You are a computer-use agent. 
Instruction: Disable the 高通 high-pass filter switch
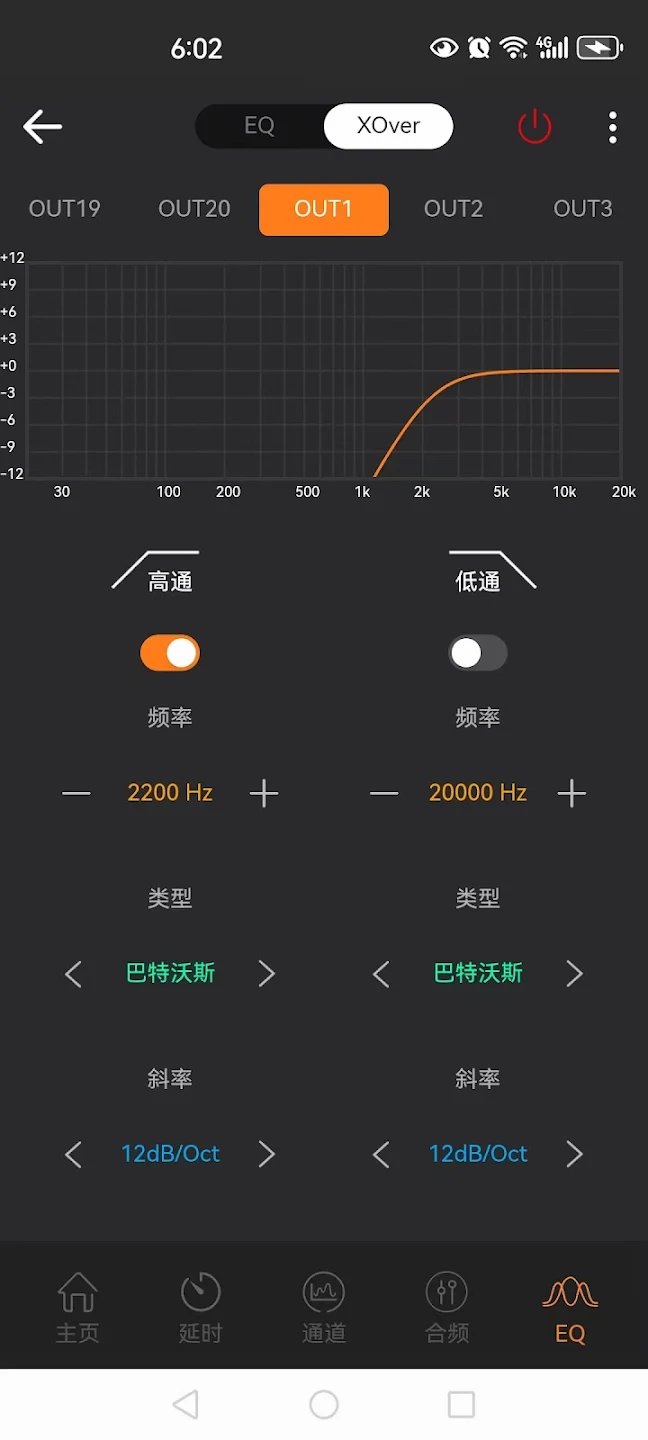click(170, 653)
